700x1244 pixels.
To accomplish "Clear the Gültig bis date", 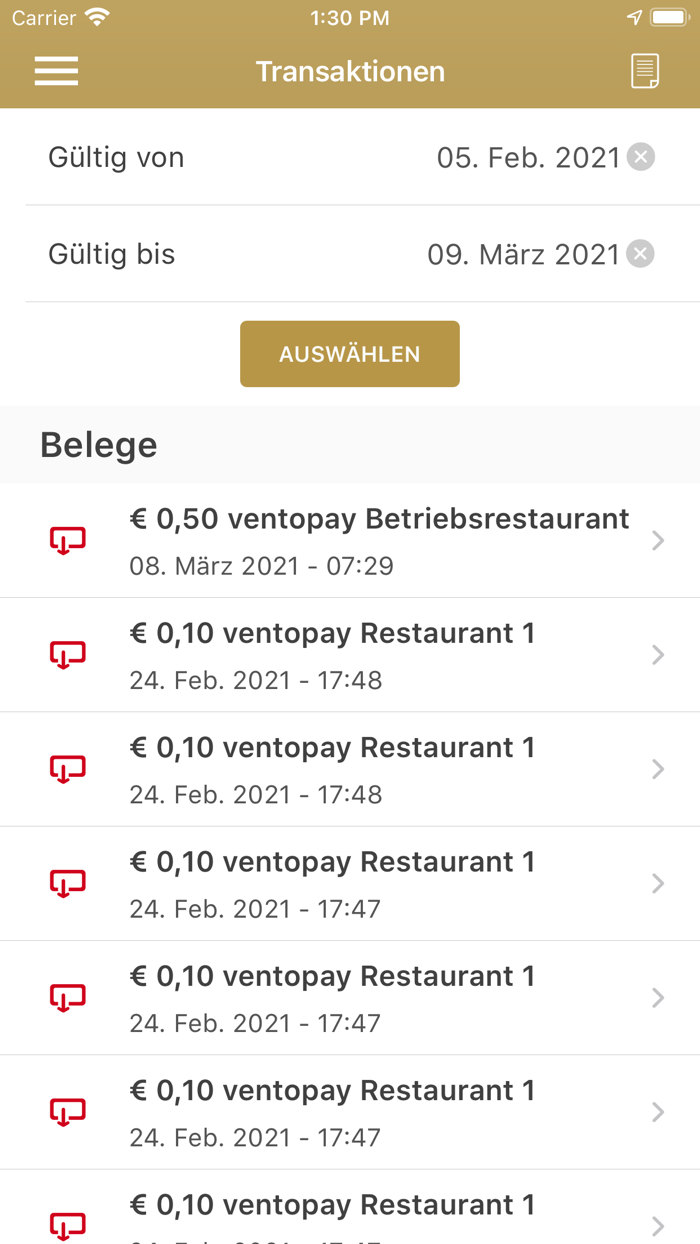I will (641, 254).
